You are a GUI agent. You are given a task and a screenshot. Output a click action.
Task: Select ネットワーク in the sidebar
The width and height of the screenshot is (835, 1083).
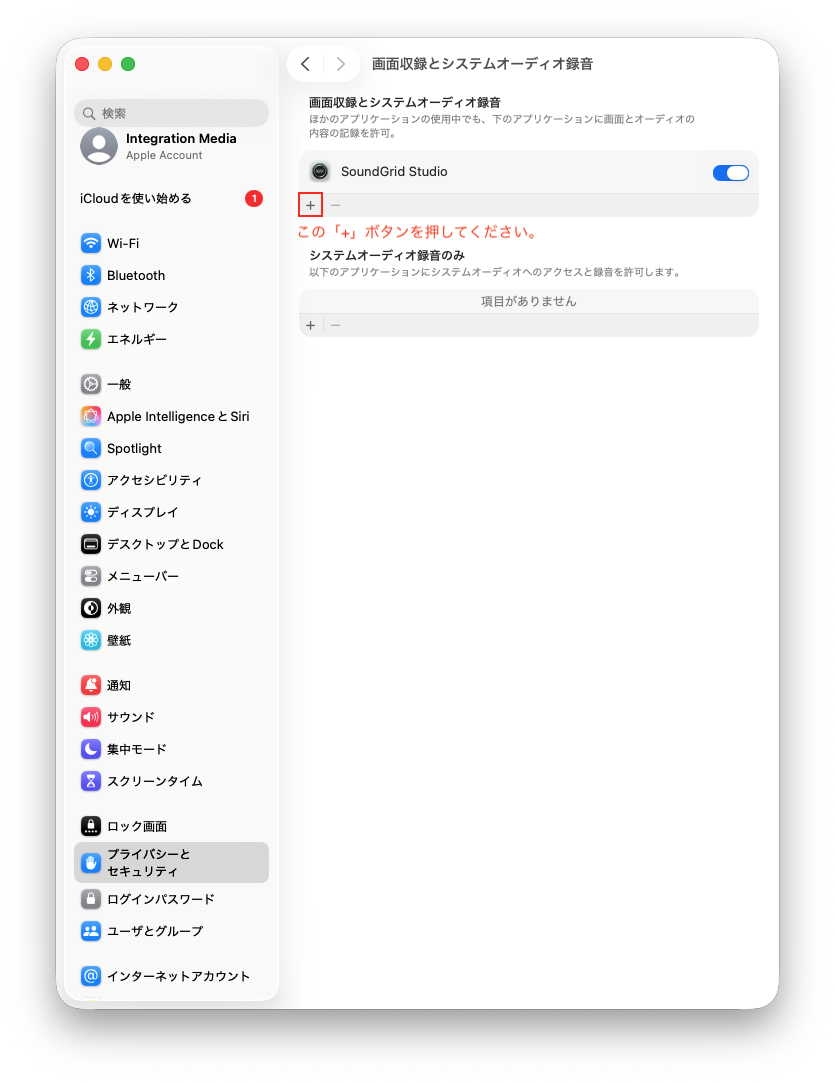tap(142, 307)
